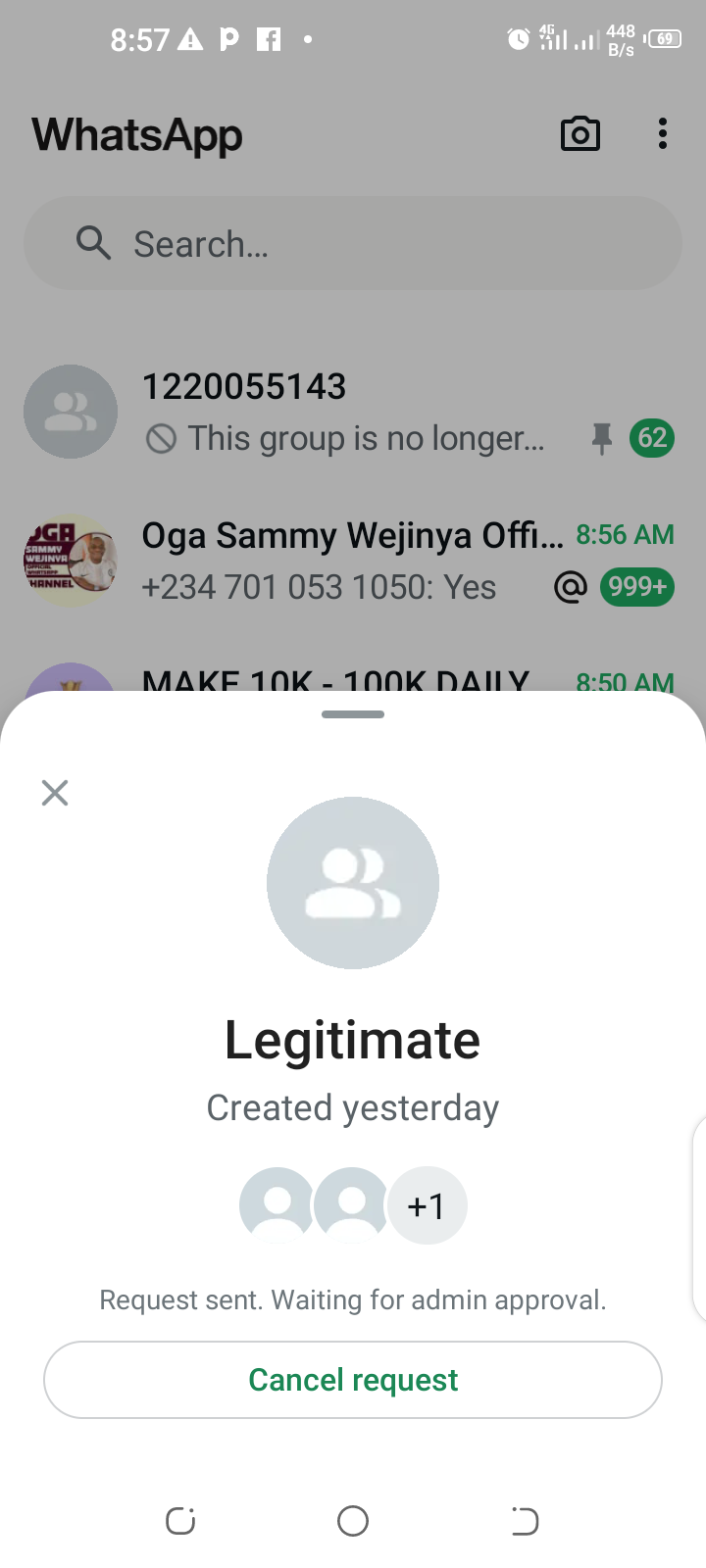Open Oga Sammy Wejinya chat

coord(343,561)
